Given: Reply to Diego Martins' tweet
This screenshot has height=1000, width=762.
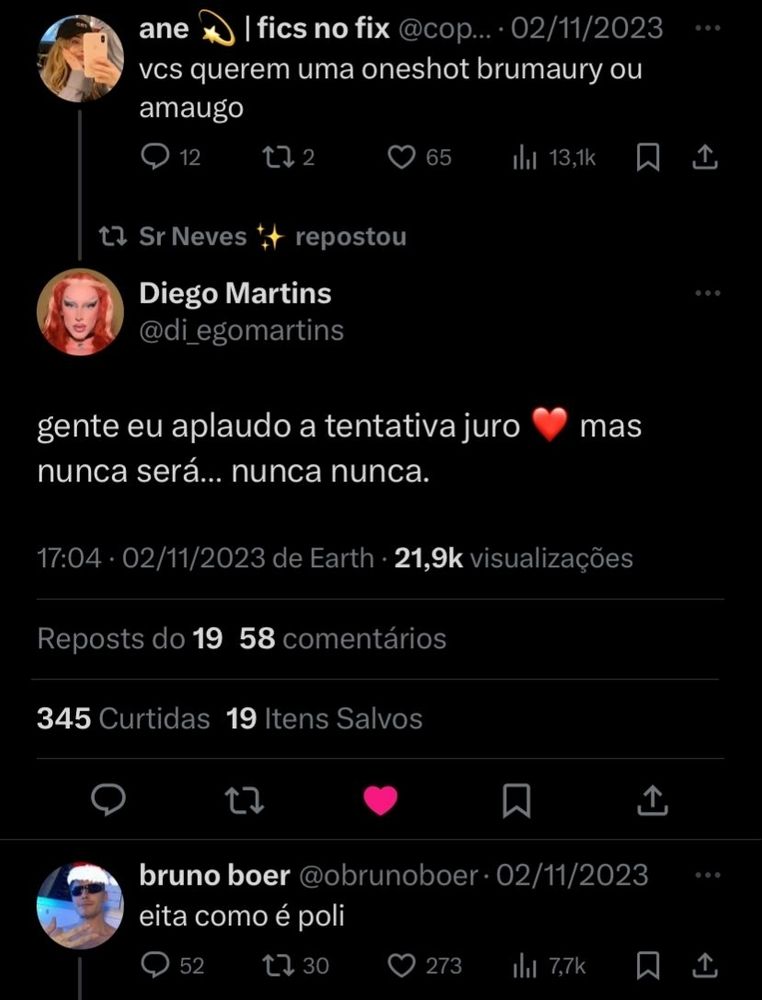Looking at the screenshot, I should 108,799.
